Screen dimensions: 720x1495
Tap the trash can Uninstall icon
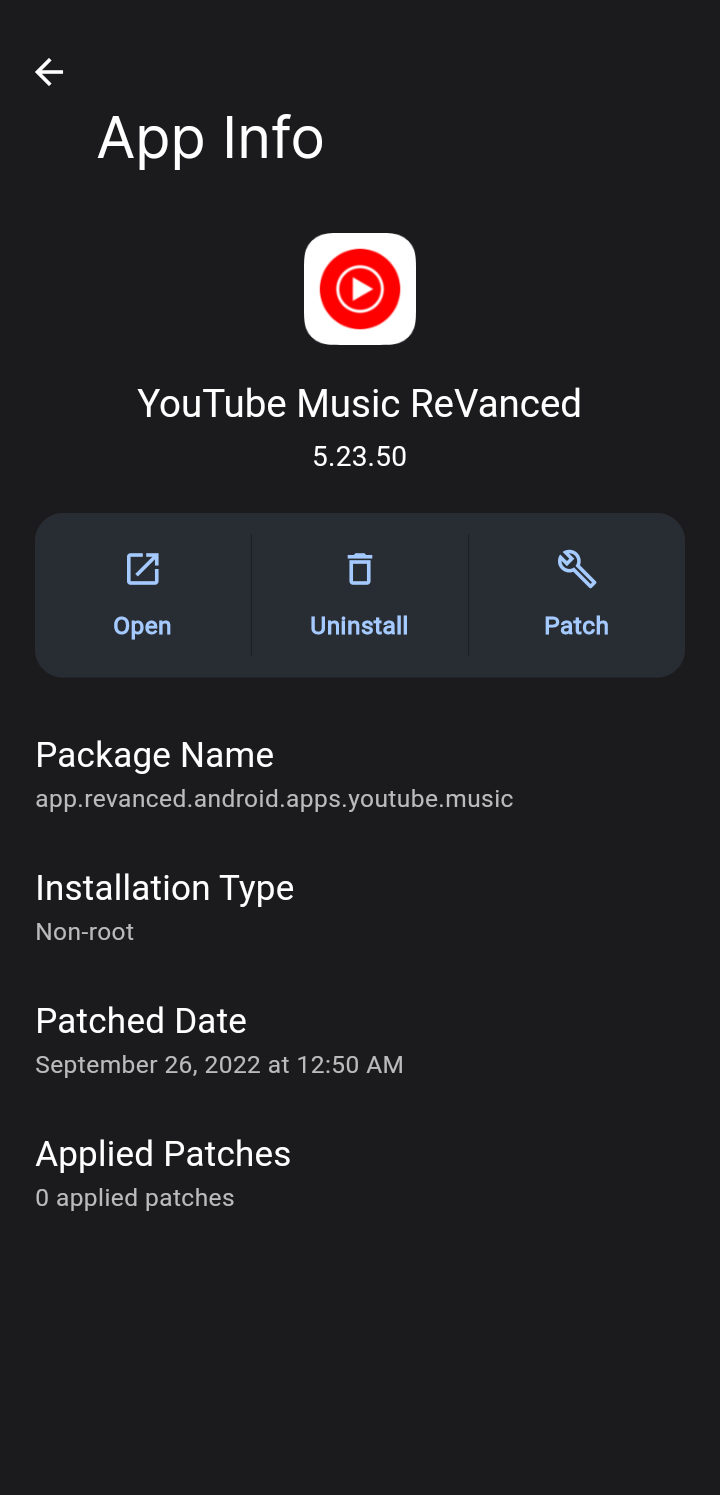coord(359,568)
